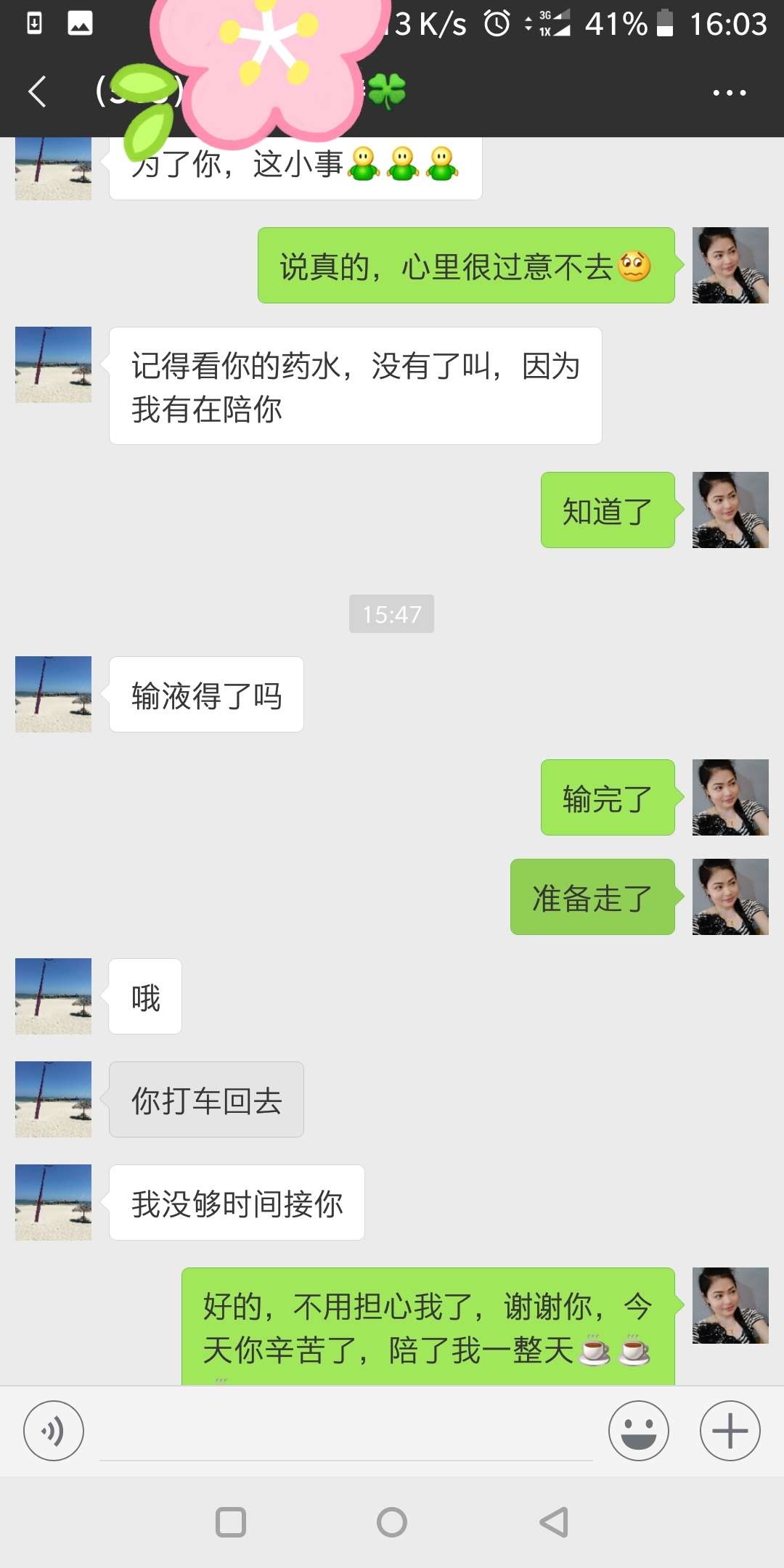784x1568 pixels.
Task: Open the three-dot chat options menu
Action: coord(729,92)
